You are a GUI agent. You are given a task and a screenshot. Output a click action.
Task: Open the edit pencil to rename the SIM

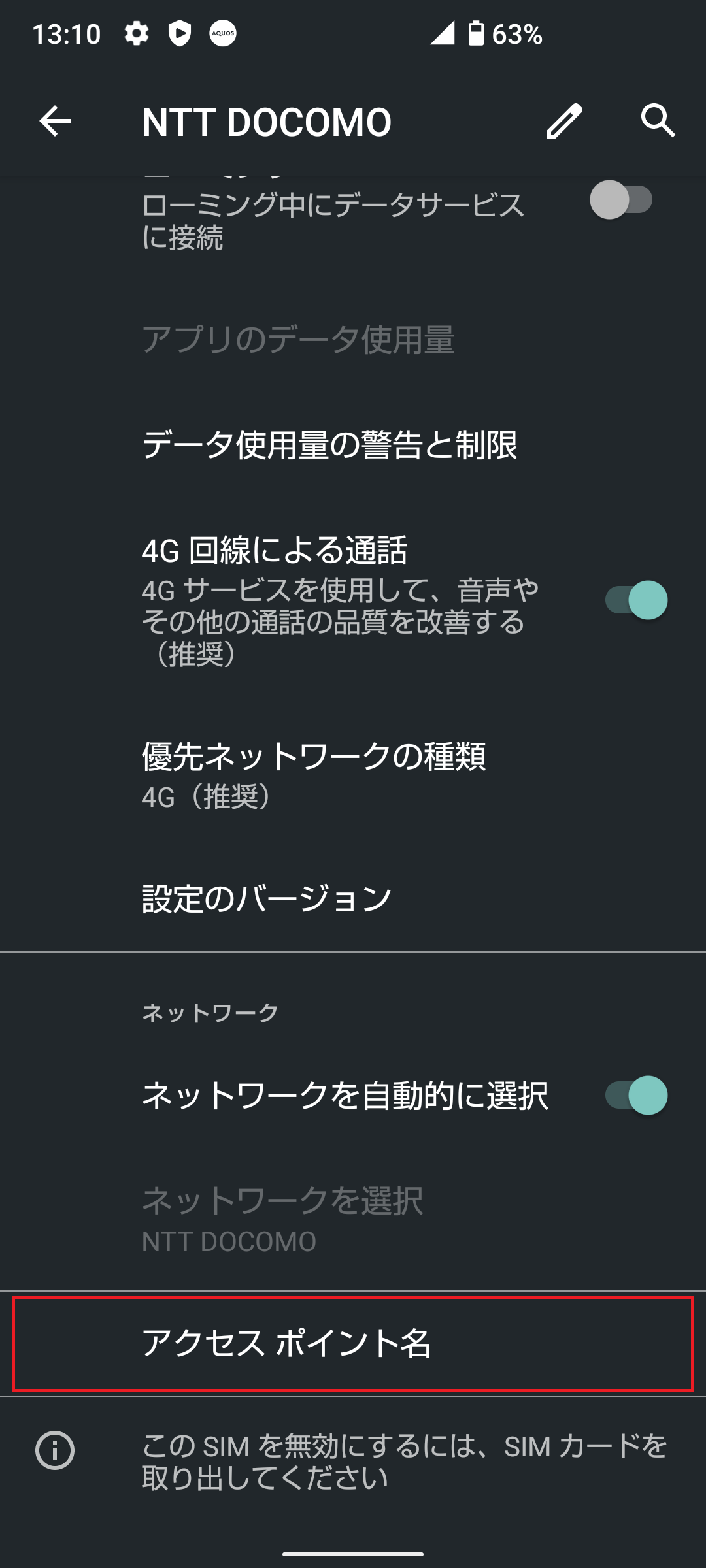565,121
